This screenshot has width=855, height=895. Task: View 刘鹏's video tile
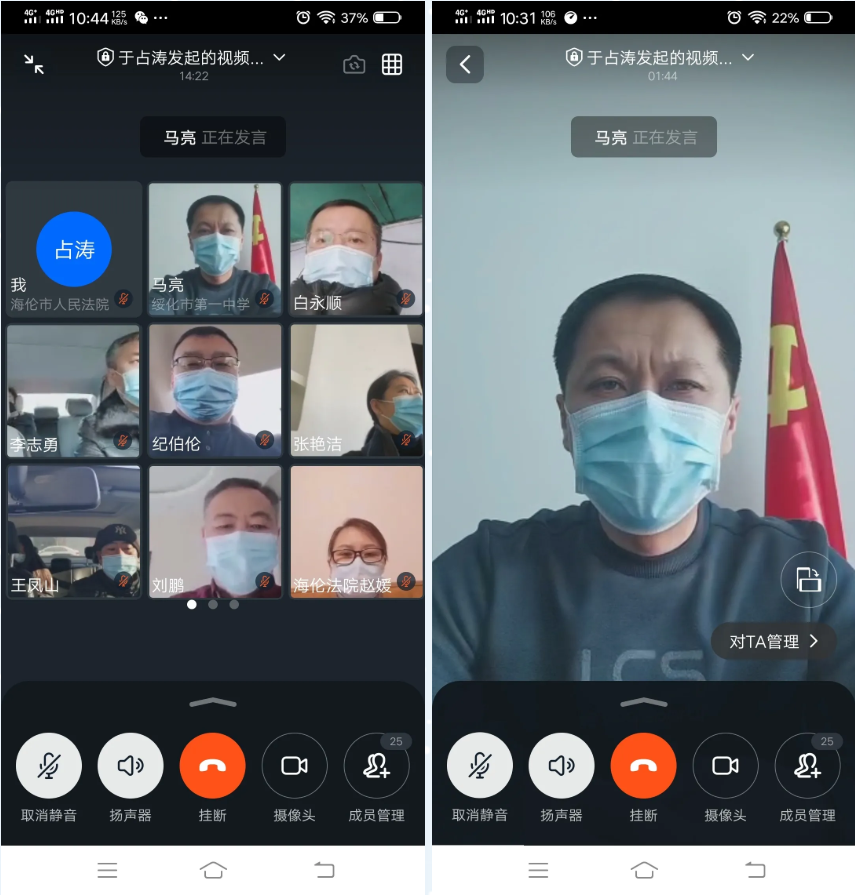point(215,531)
